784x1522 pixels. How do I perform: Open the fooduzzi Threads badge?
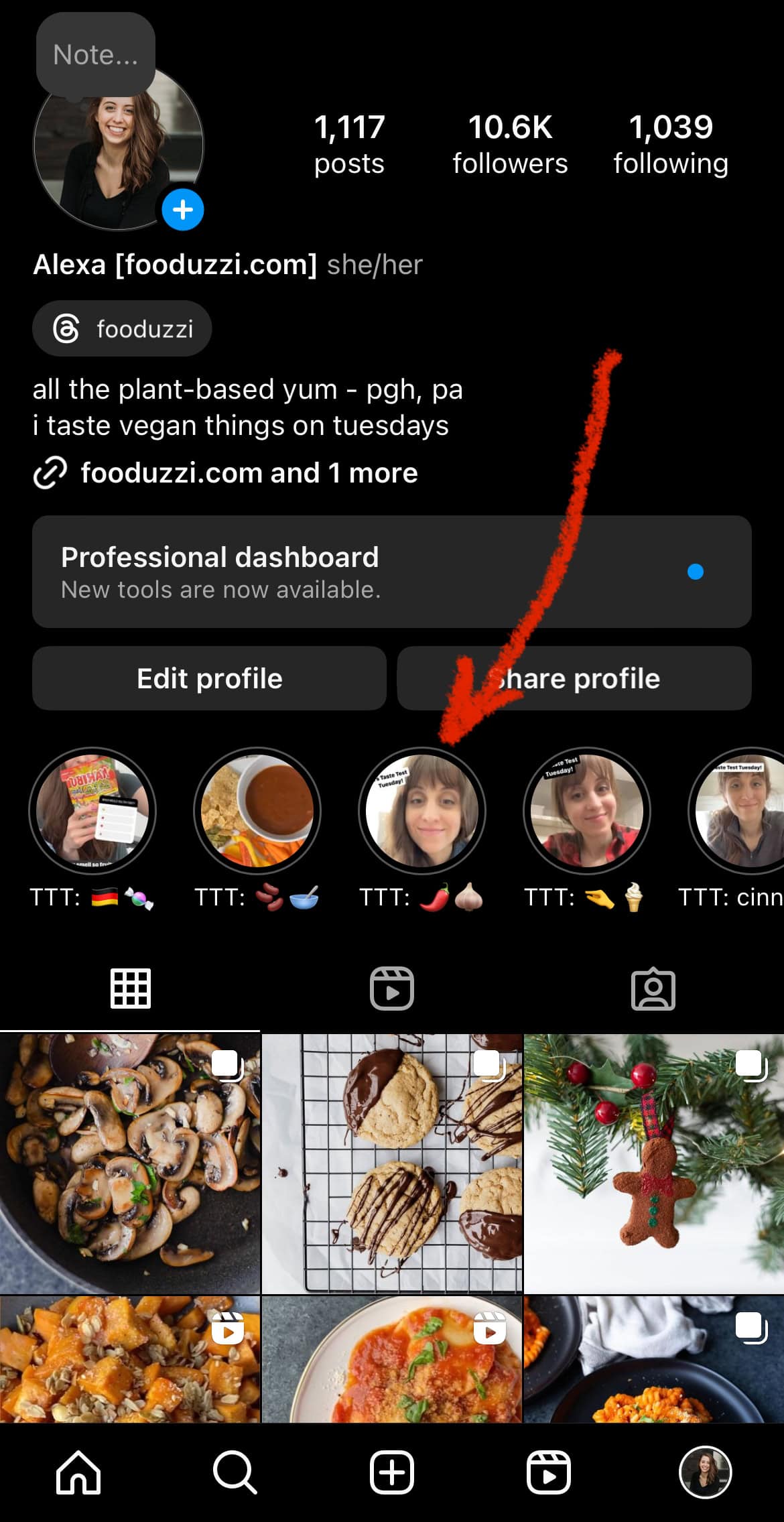point(122,329)
